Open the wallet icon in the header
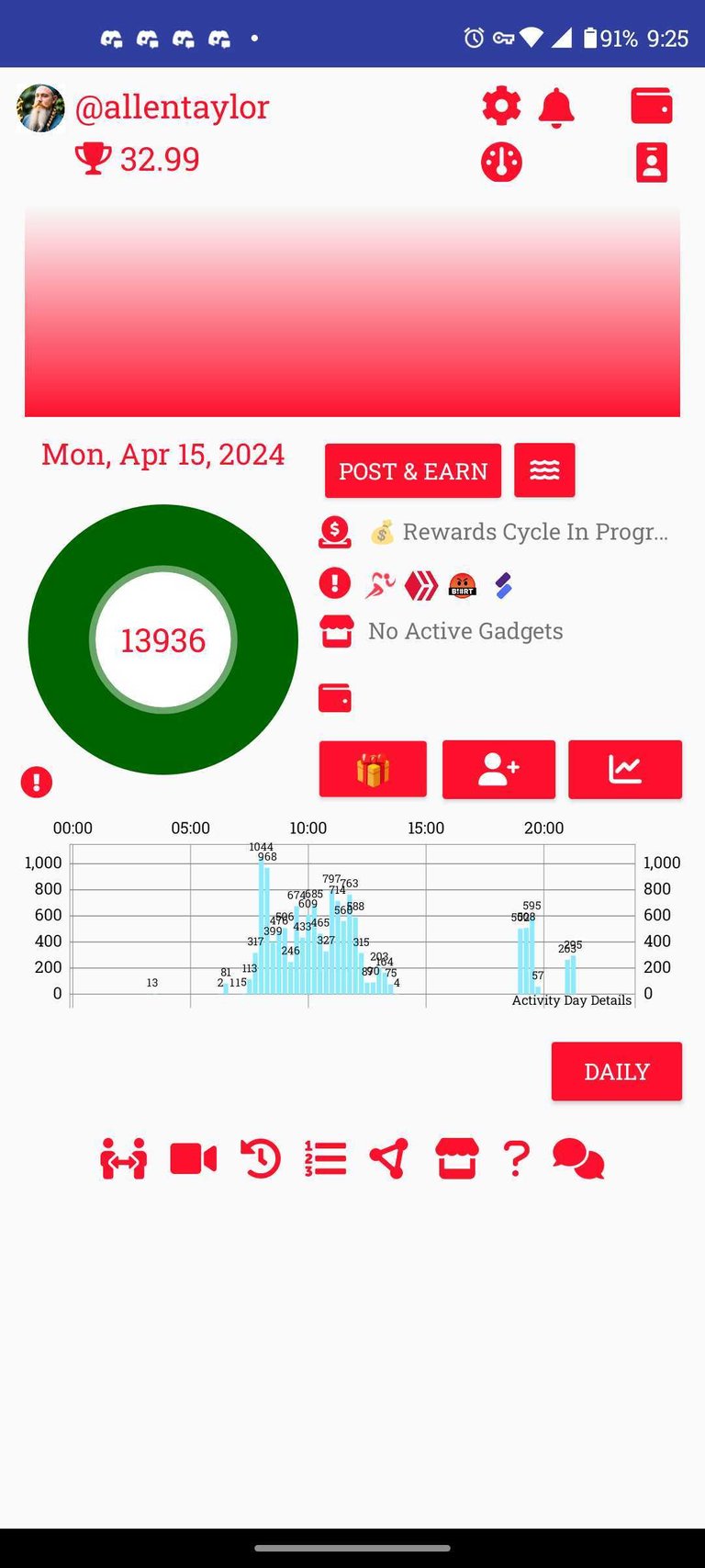 pos(652,107)
